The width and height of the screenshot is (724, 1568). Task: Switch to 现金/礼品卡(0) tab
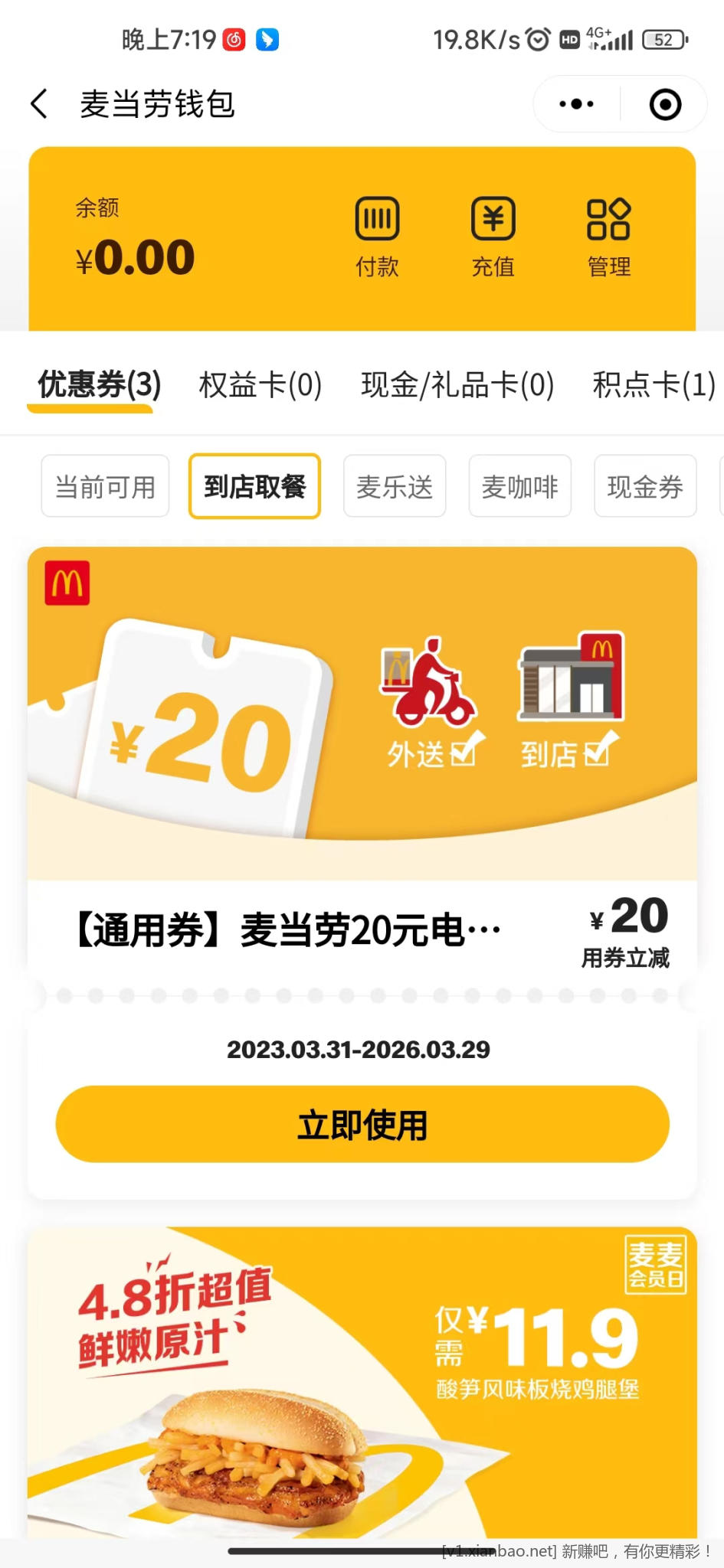point(457,384)
